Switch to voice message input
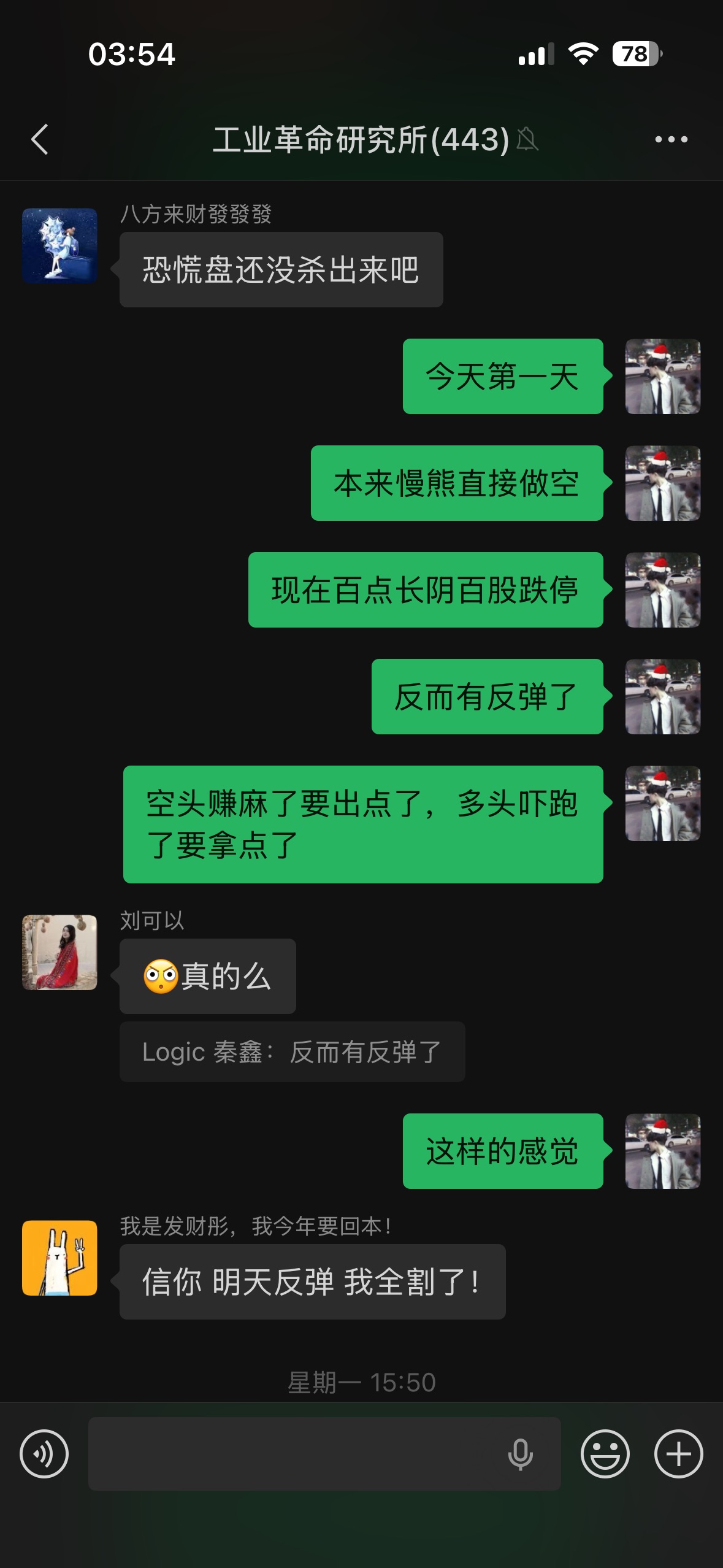 (x=44, y=1453)
